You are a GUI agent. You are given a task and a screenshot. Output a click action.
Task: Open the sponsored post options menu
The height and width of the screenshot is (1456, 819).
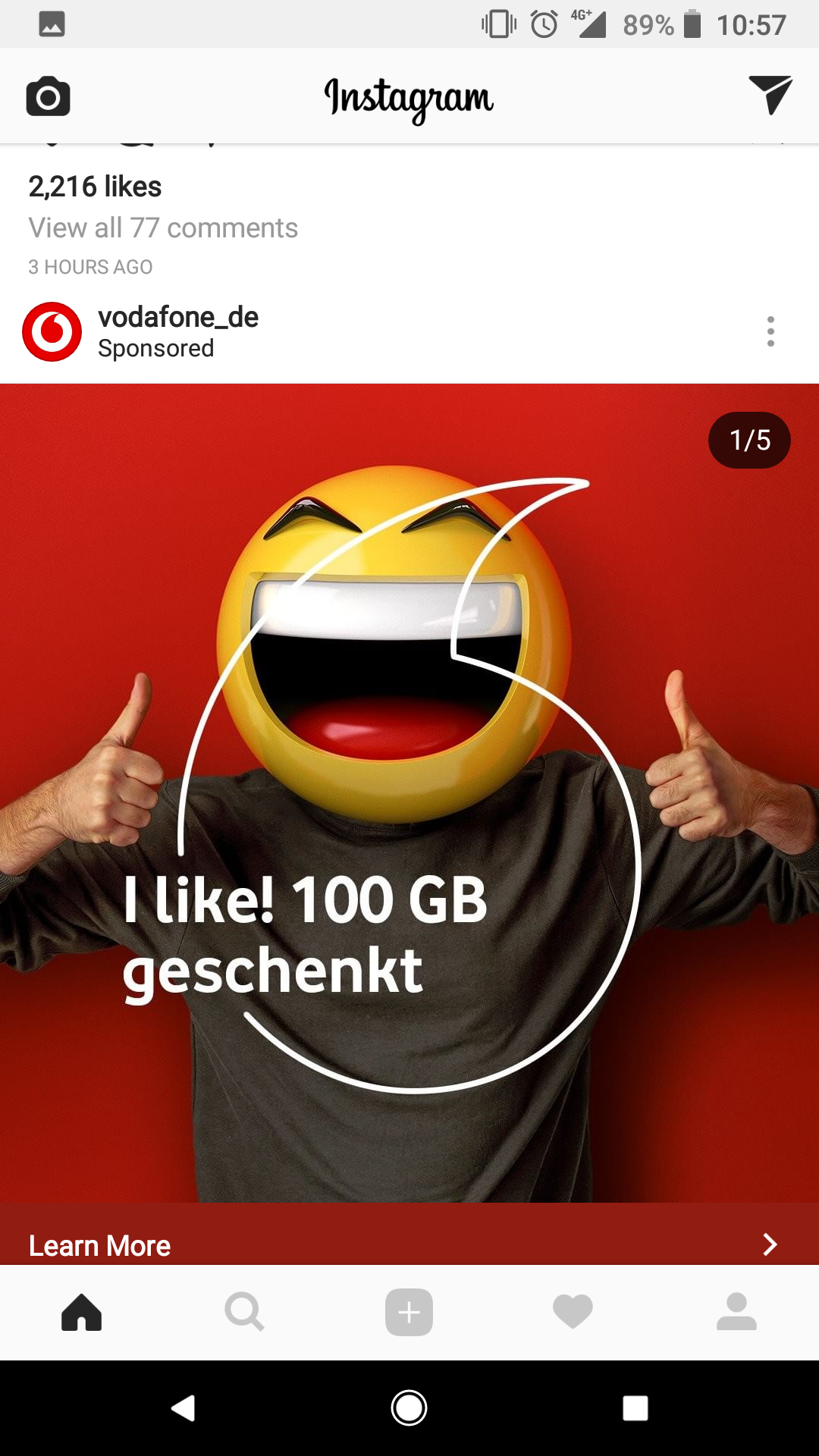click(x=770, y=331)
